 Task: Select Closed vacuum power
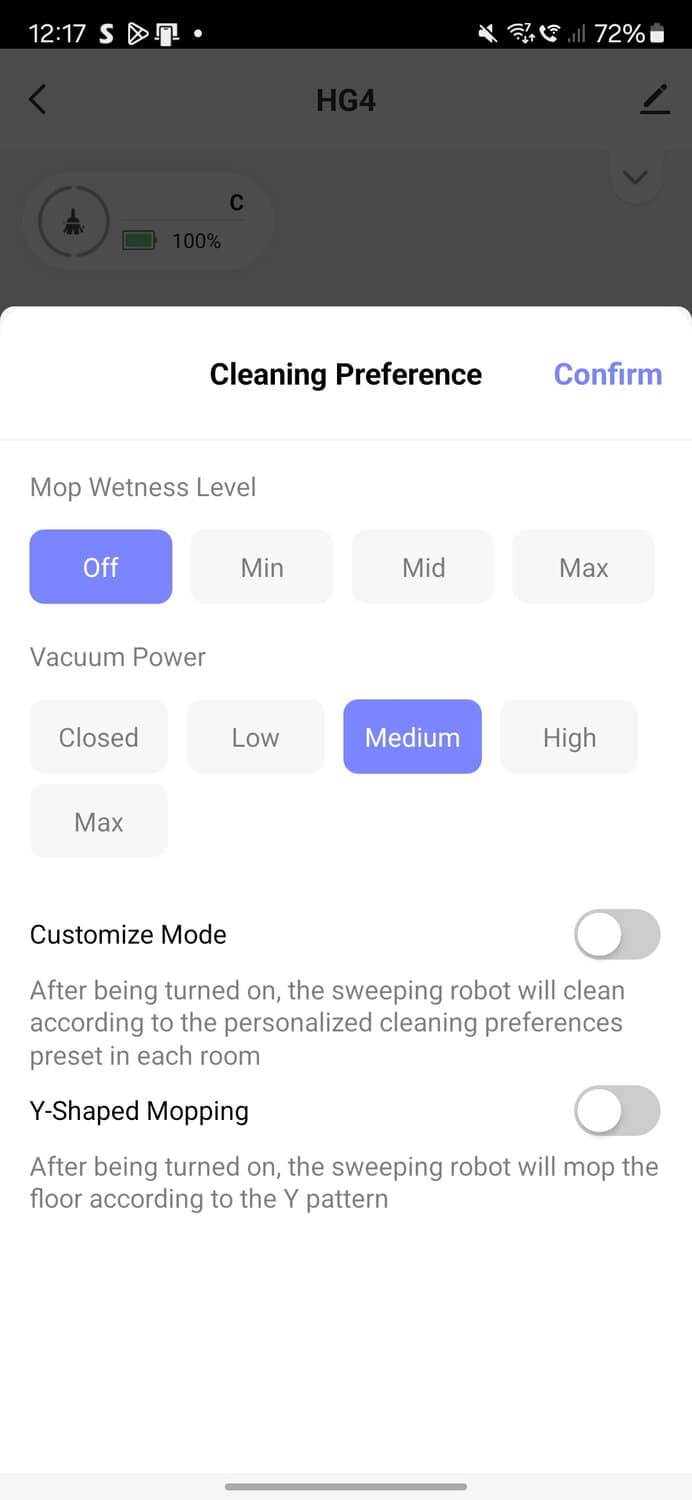pyautogui.click(x=99, y=737)
